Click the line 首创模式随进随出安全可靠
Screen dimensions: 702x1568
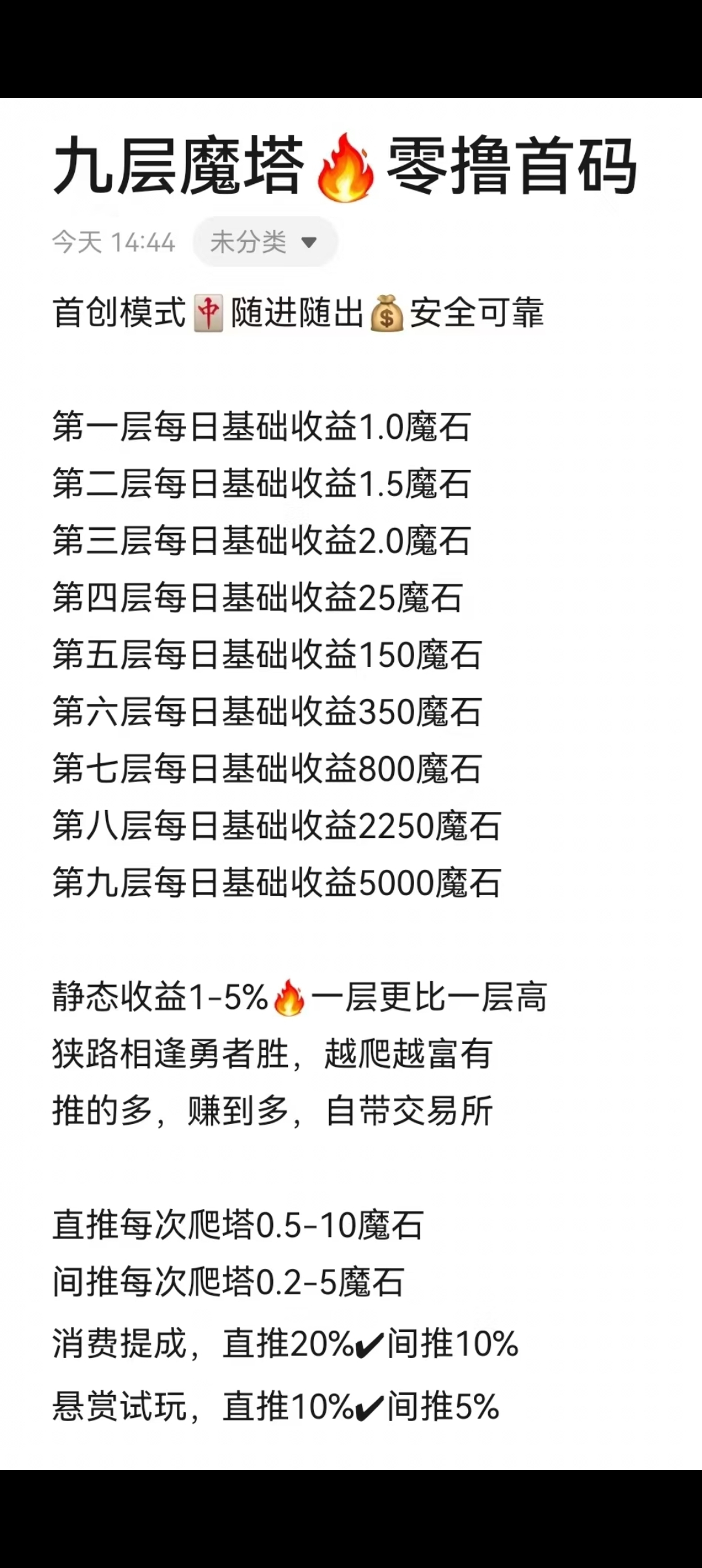click(x=299, y=314)
